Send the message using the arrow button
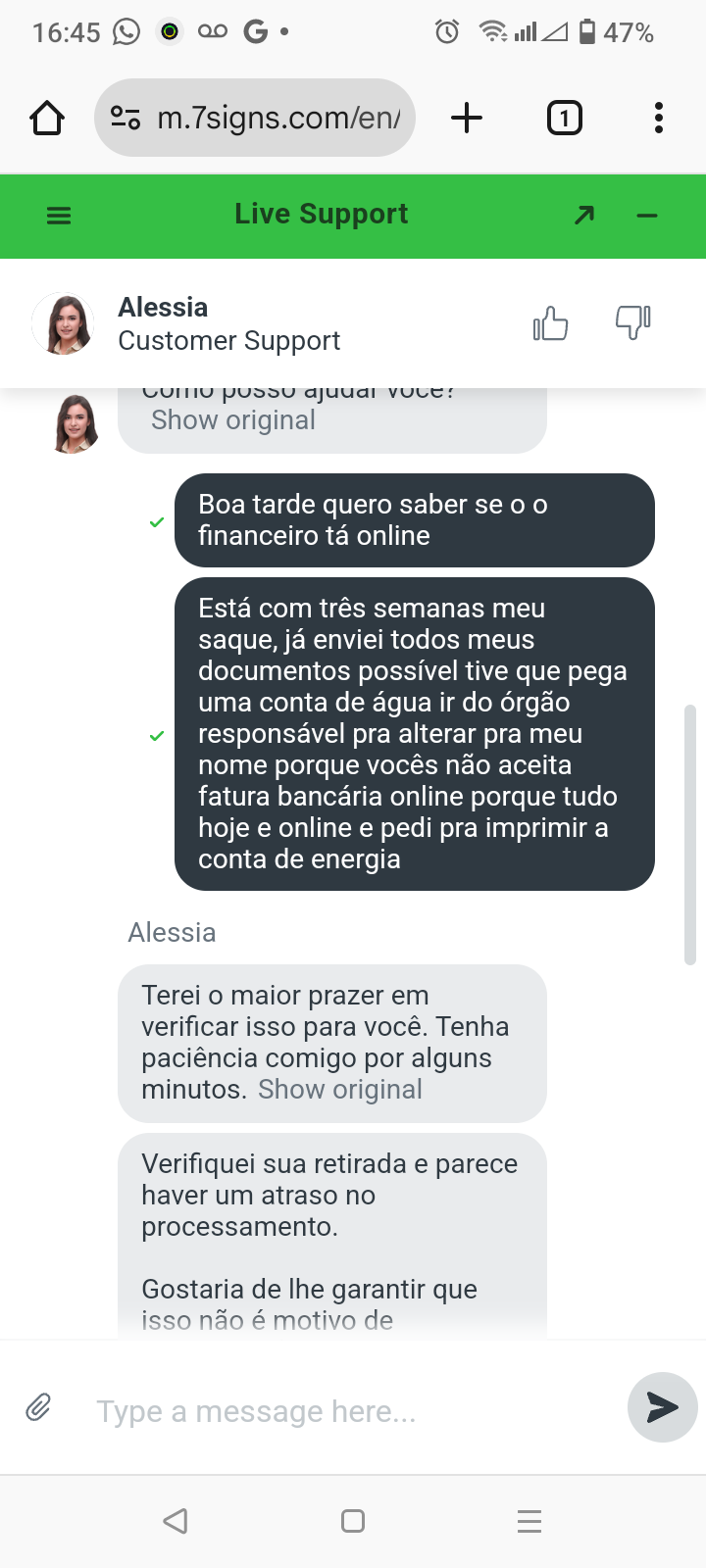 tap(661, 1407)
